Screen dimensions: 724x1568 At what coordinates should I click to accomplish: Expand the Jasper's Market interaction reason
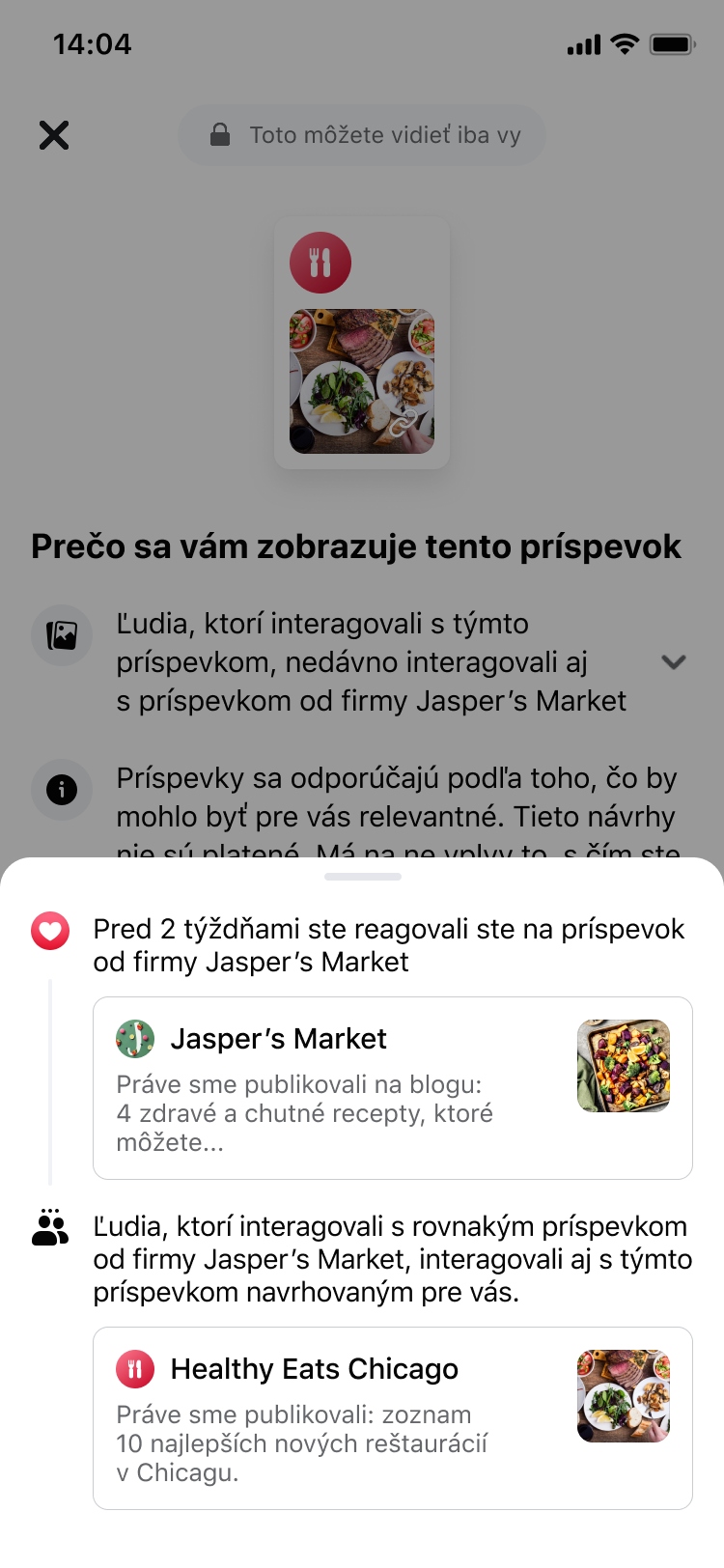pyautogui.click(x=673, y=662)
